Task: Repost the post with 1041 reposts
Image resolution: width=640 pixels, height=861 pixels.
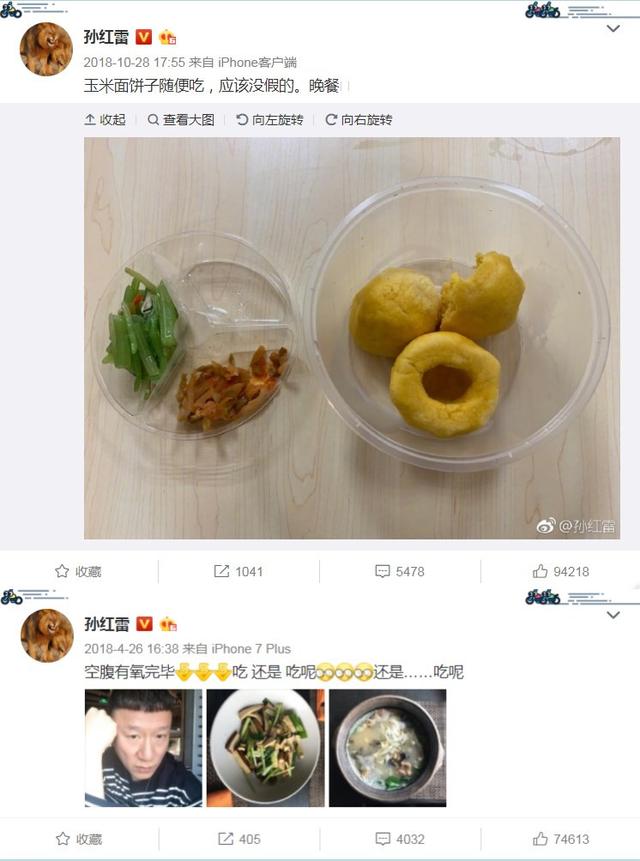Action: [238, 571]
